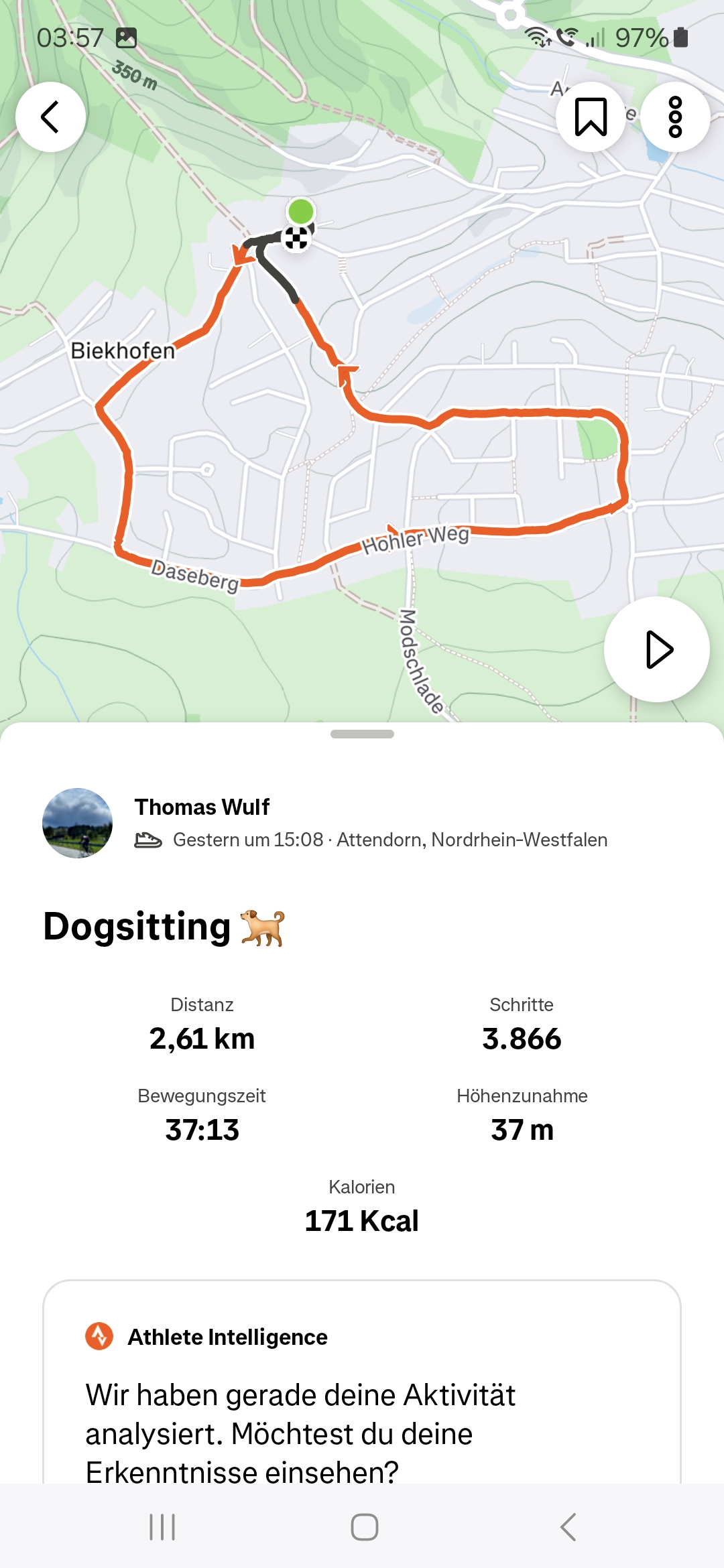Image resolution: width=724 pixels, height=1568 pixels.
Task: Play the route flyover animation
Action: (657, 649)
